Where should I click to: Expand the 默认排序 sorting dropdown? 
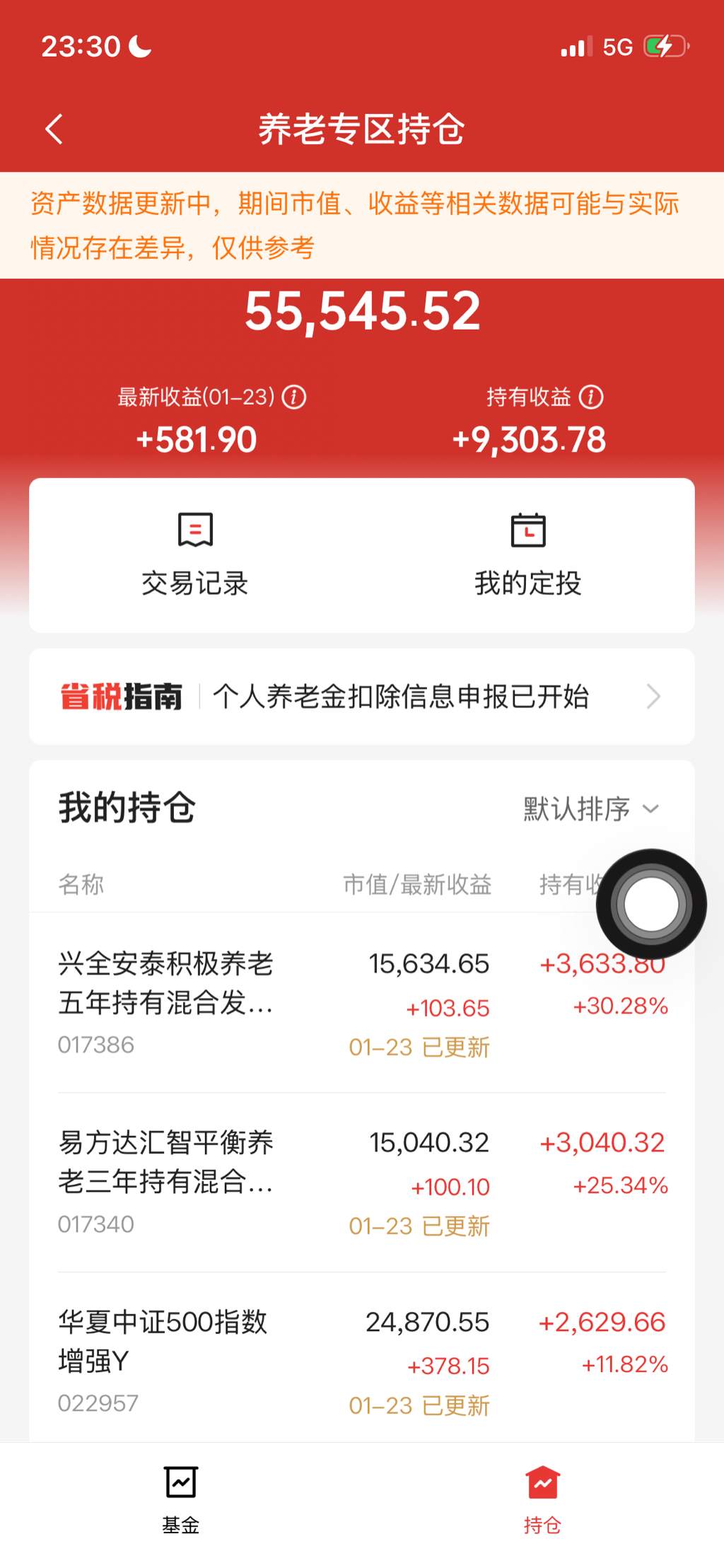(591, 808)
